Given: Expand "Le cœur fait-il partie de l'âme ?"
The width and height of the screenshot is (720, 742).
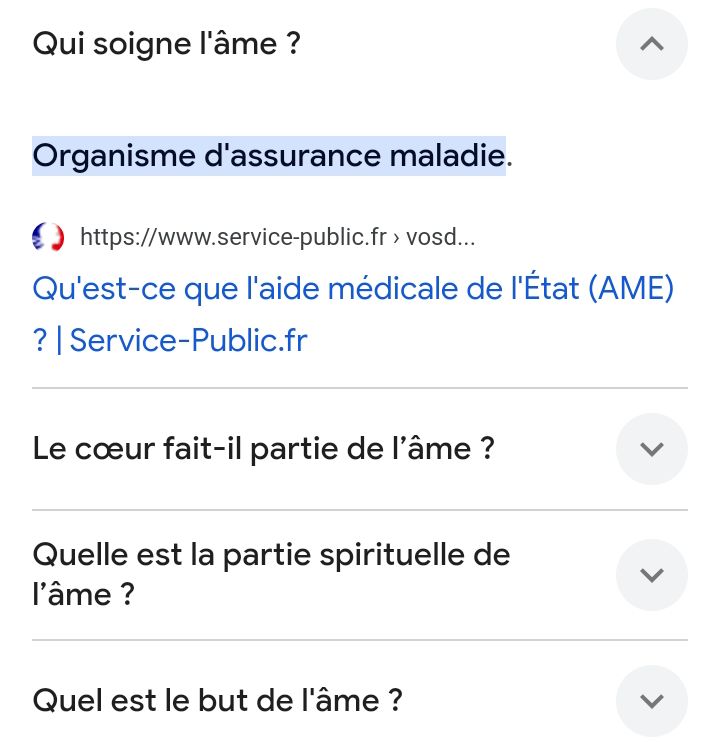Looking at the screenshot, I should pos(651,449).
